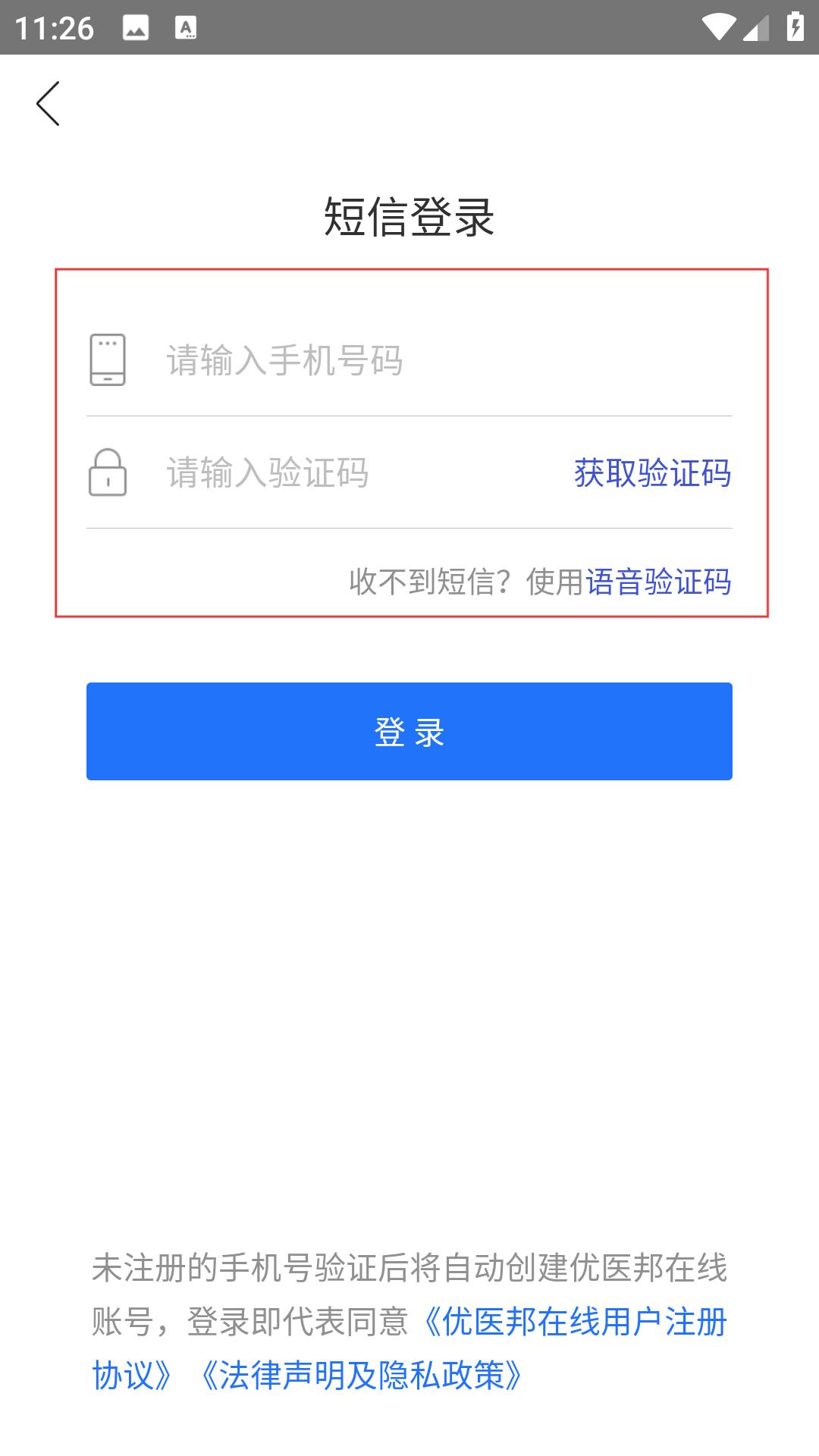The image size is (819, 1456).
Task: Tap 获取验证码 to request a code
Action: point(652,472)
